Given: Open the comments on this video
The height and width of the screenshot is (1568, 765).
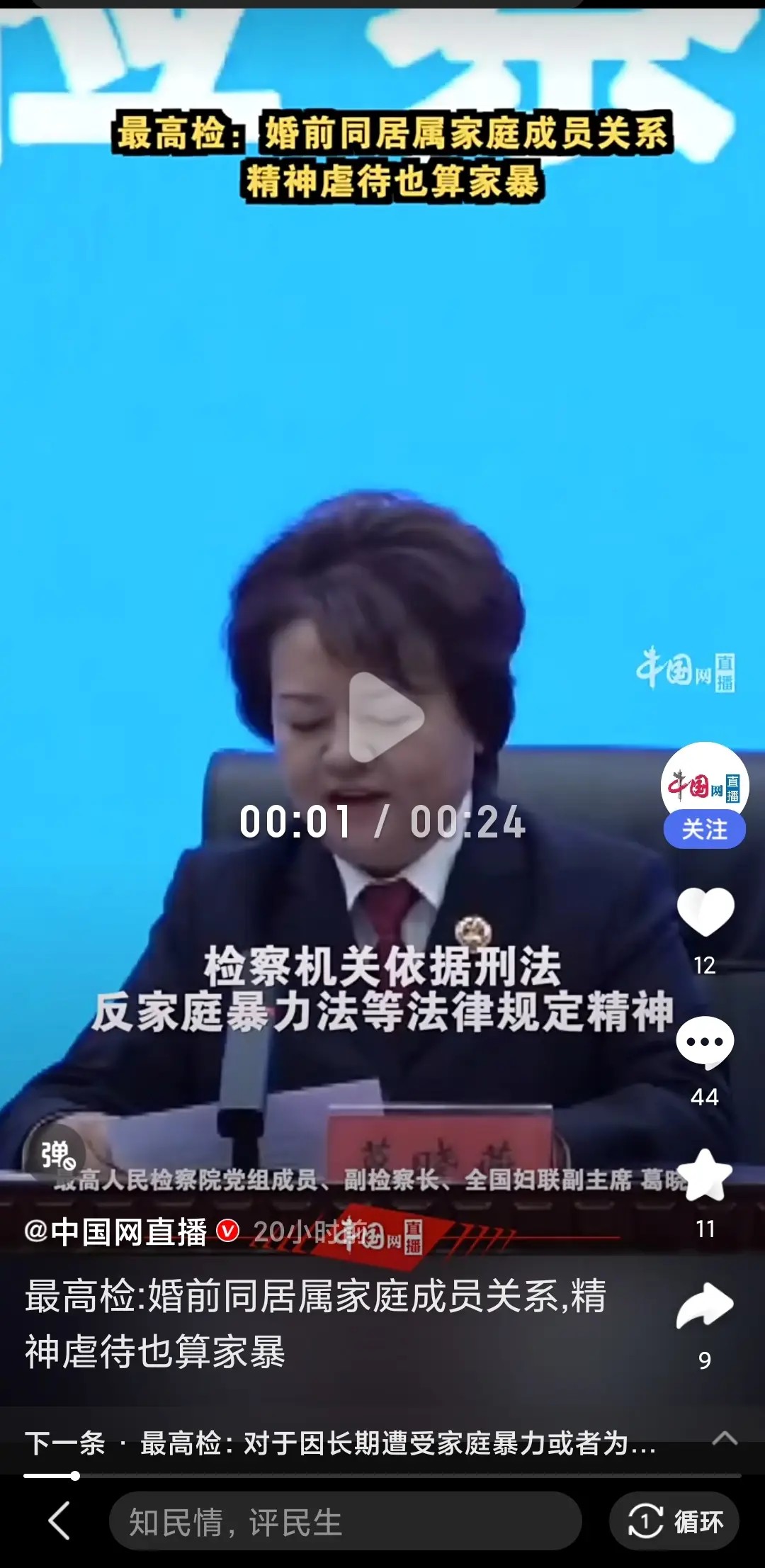Looking at the screenshot, I should [705, 1042].
